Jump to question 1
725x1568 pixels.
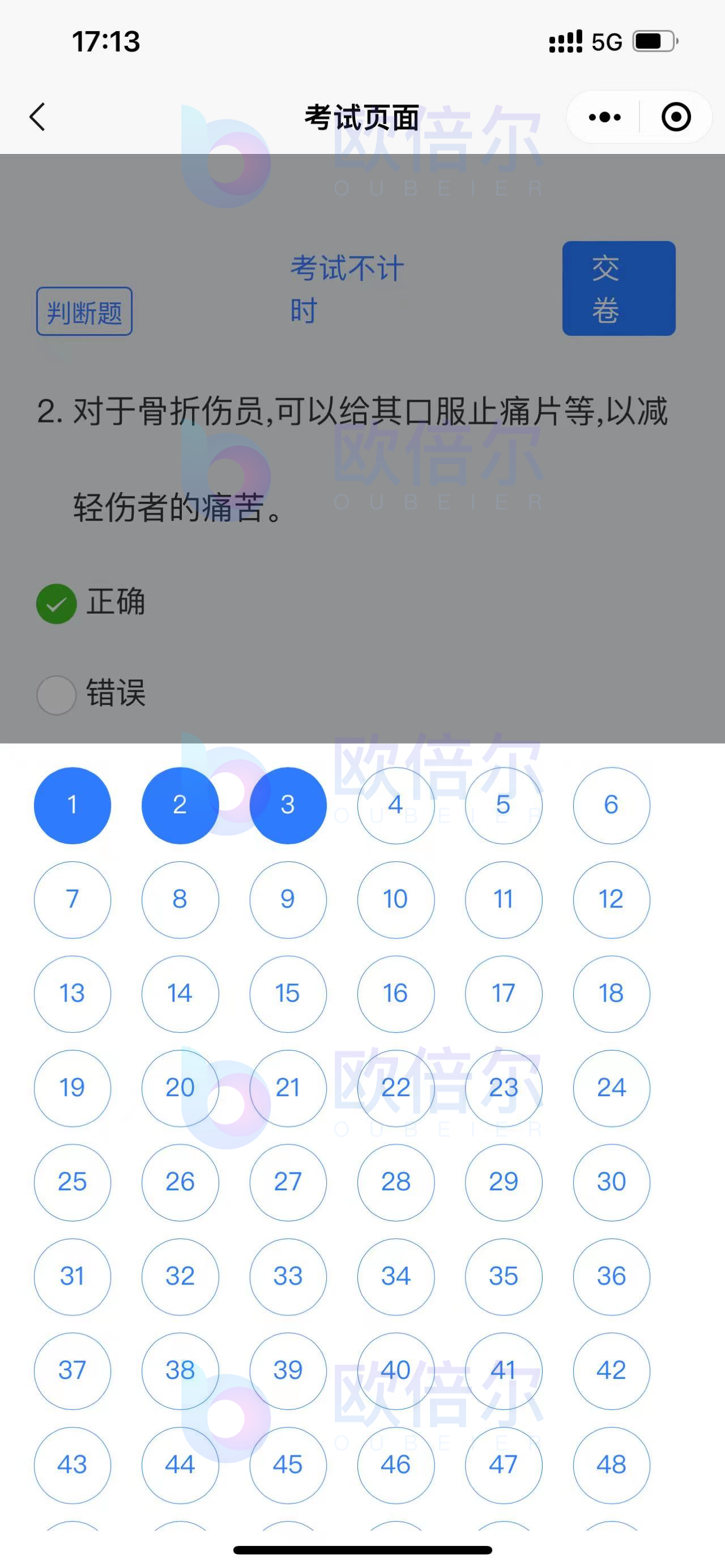click(72, 805)
